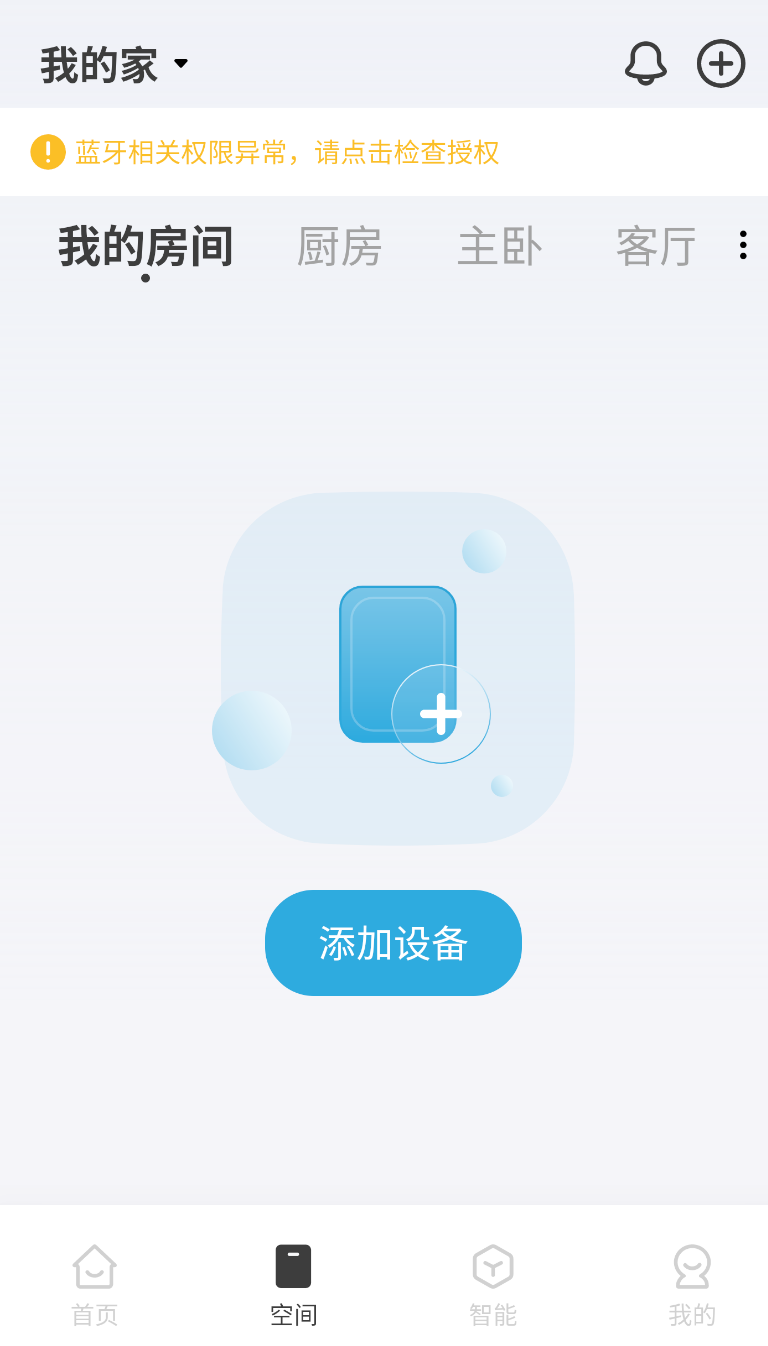Go to the 首页 tab
The height and width of the screenshot is (1346, 768).
[95, 1285]
